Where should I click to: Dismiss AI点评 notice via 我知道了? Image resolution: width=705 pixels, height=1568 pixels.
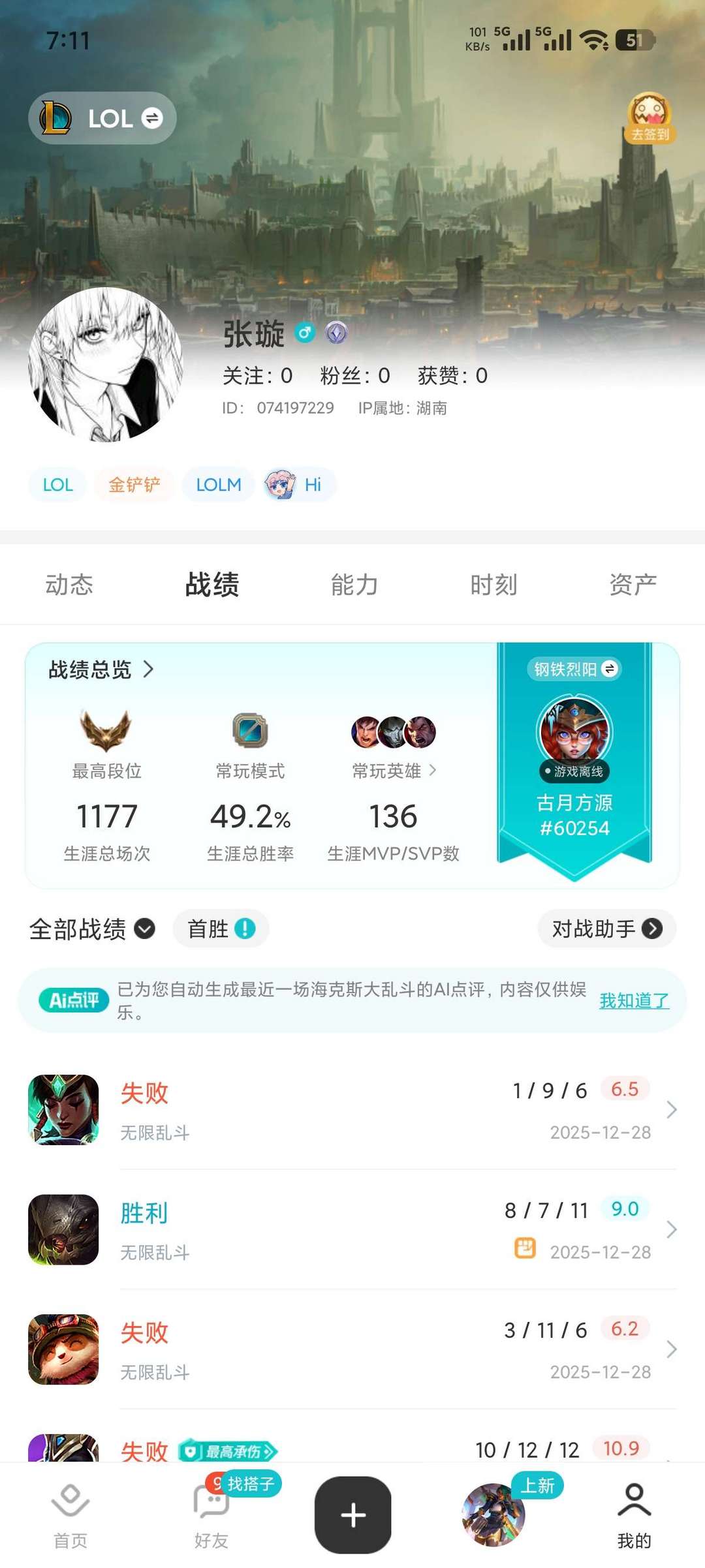pyautogui.click(x=634, y=1000)
